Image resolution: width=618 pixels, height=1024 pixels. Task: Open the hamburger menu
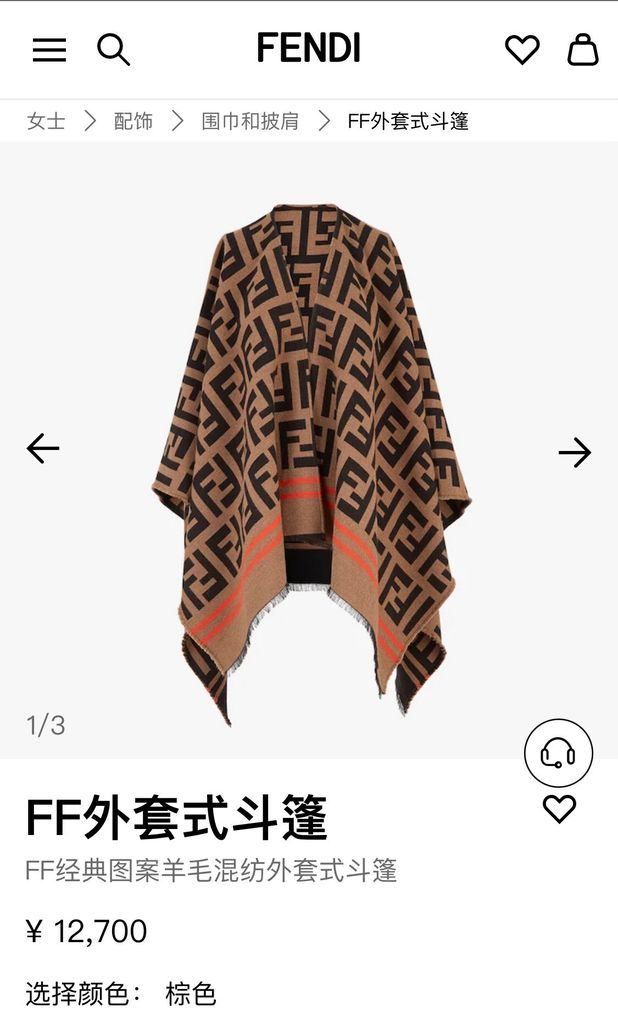[x=49, y=50]
